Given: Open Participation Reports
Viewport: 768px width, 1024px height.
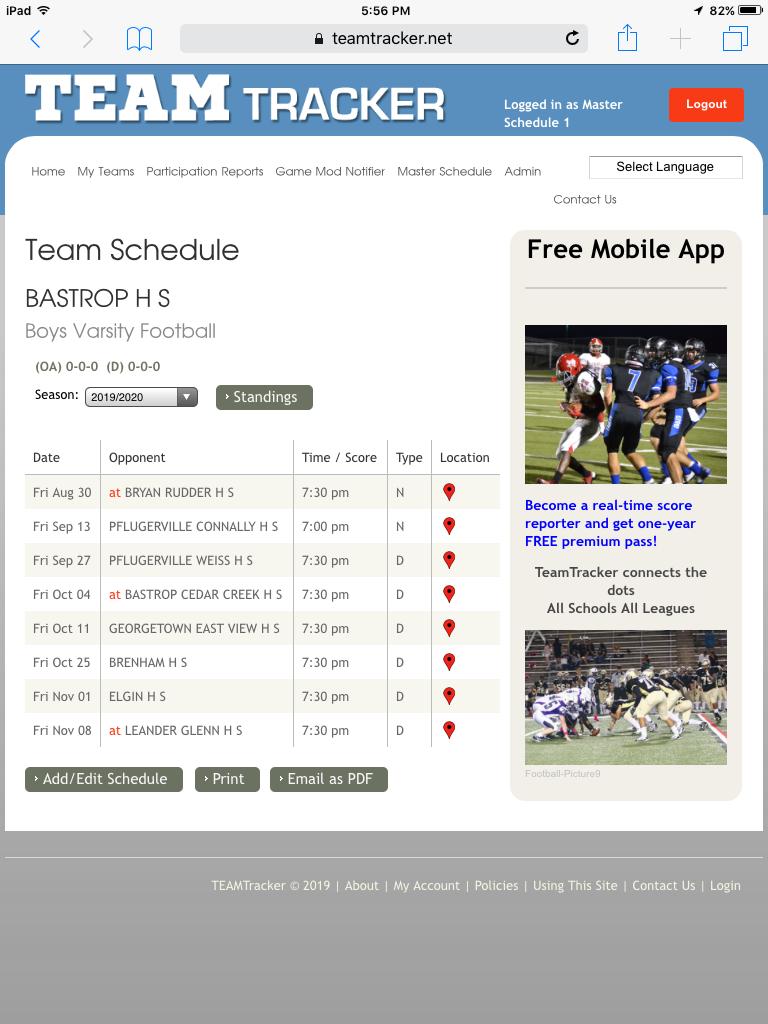Looking at the screenshot, I should [205, 171].
